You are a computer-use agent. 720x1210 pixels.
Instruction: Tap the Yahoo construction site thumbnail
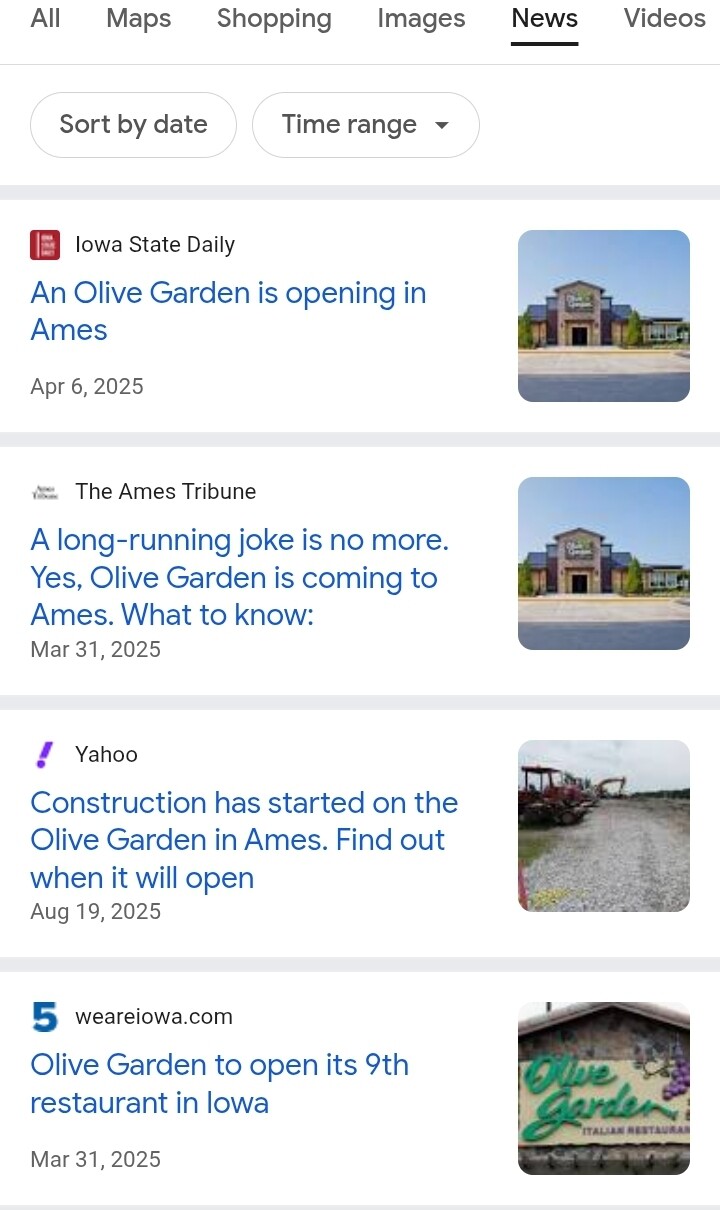click(x=604, y=826)
